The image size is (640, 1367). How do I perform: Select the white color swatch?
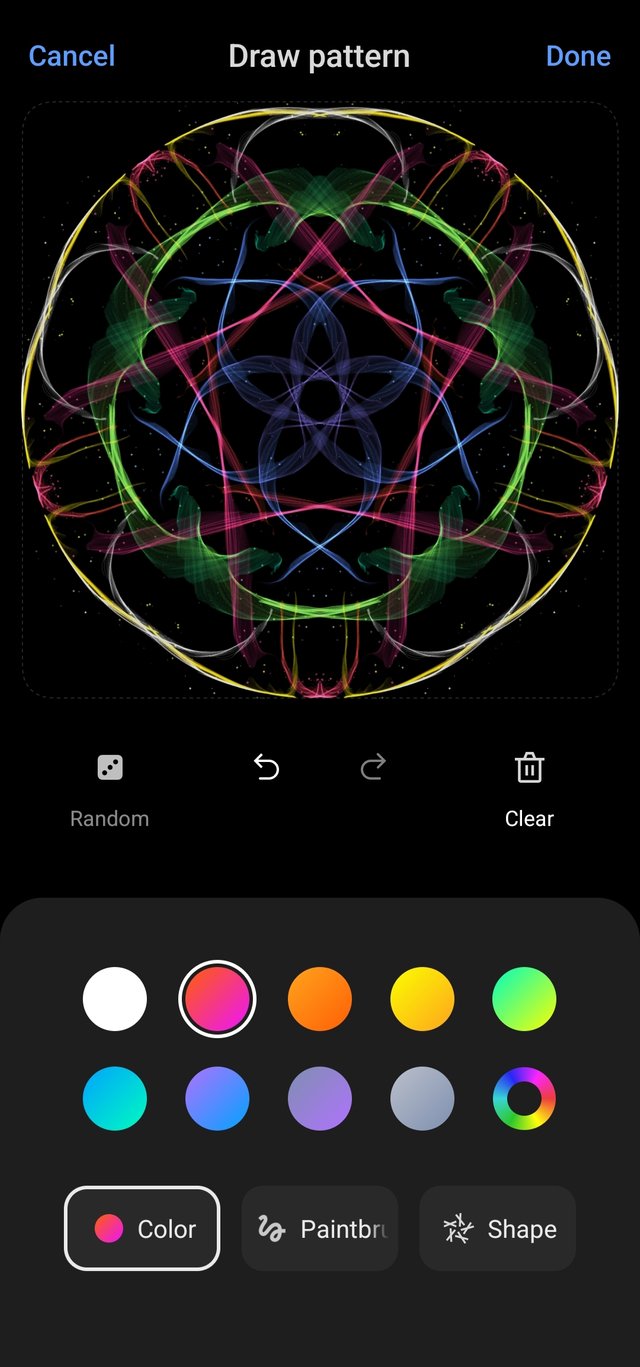pos(115,998)
